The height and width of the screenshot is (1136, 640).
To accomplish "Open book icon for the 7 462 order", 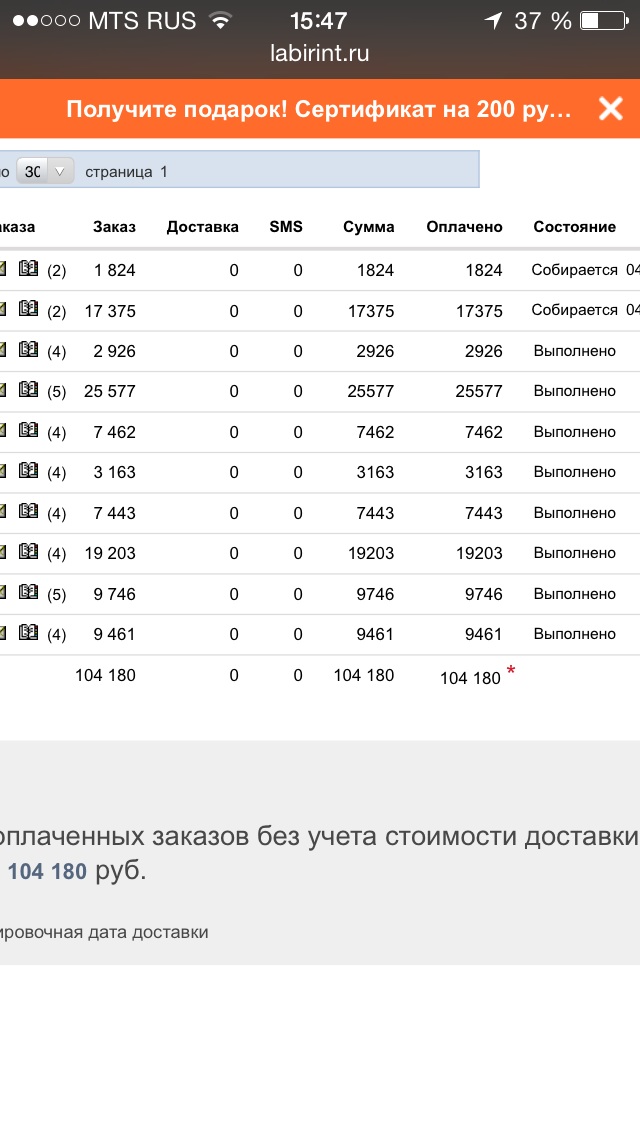I will 28,430.
